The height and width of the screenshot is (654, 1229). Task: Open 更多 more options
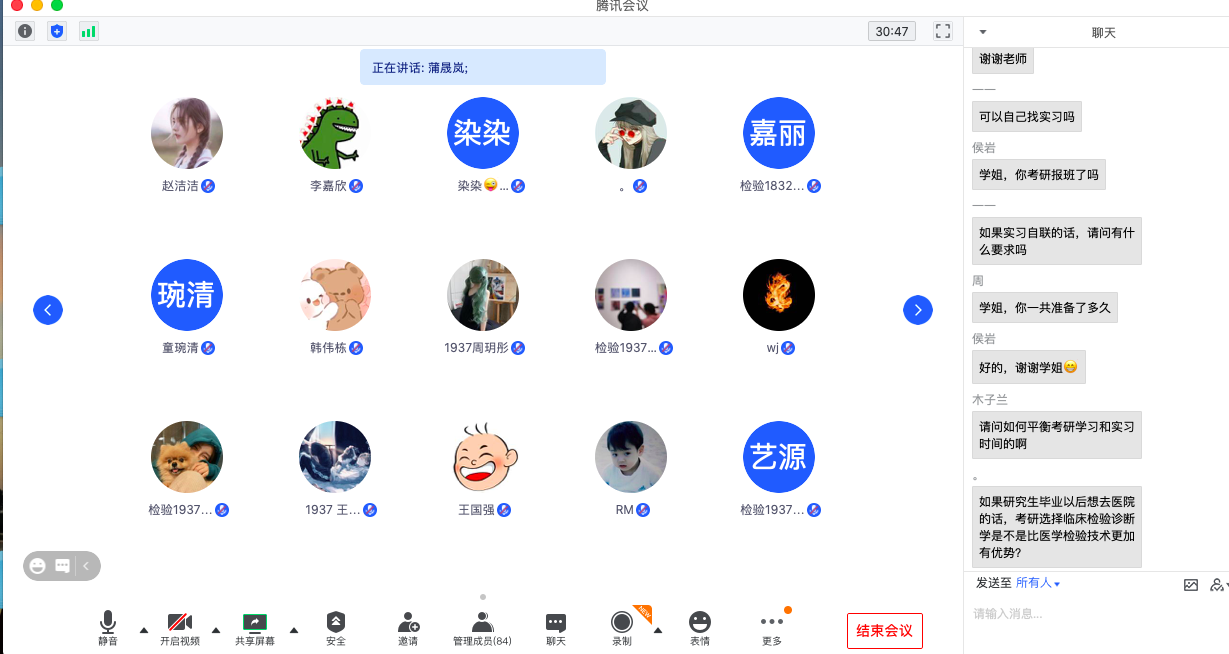tap(771, 628)
